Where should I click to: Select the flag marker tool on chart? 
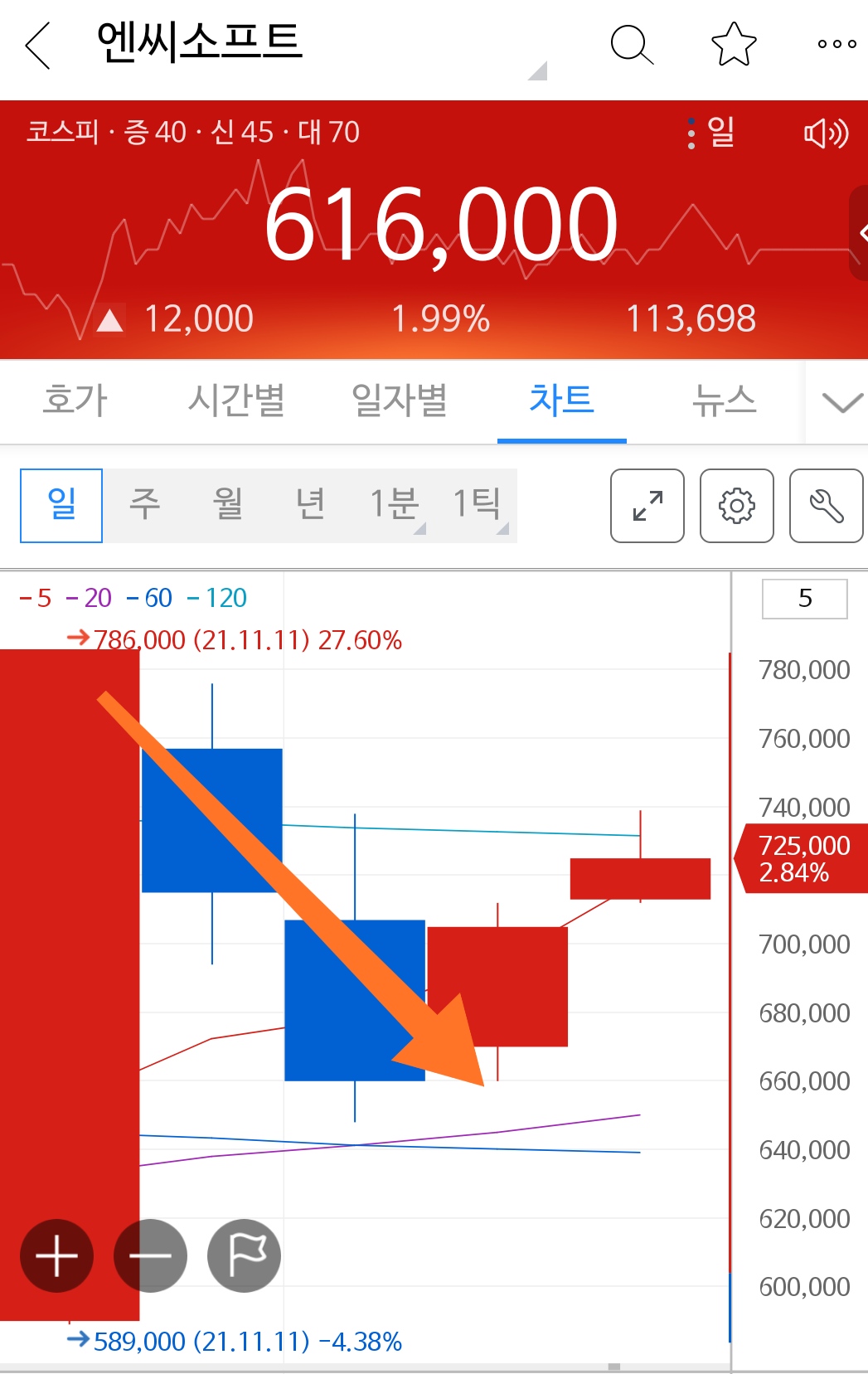pos(244,1255)
